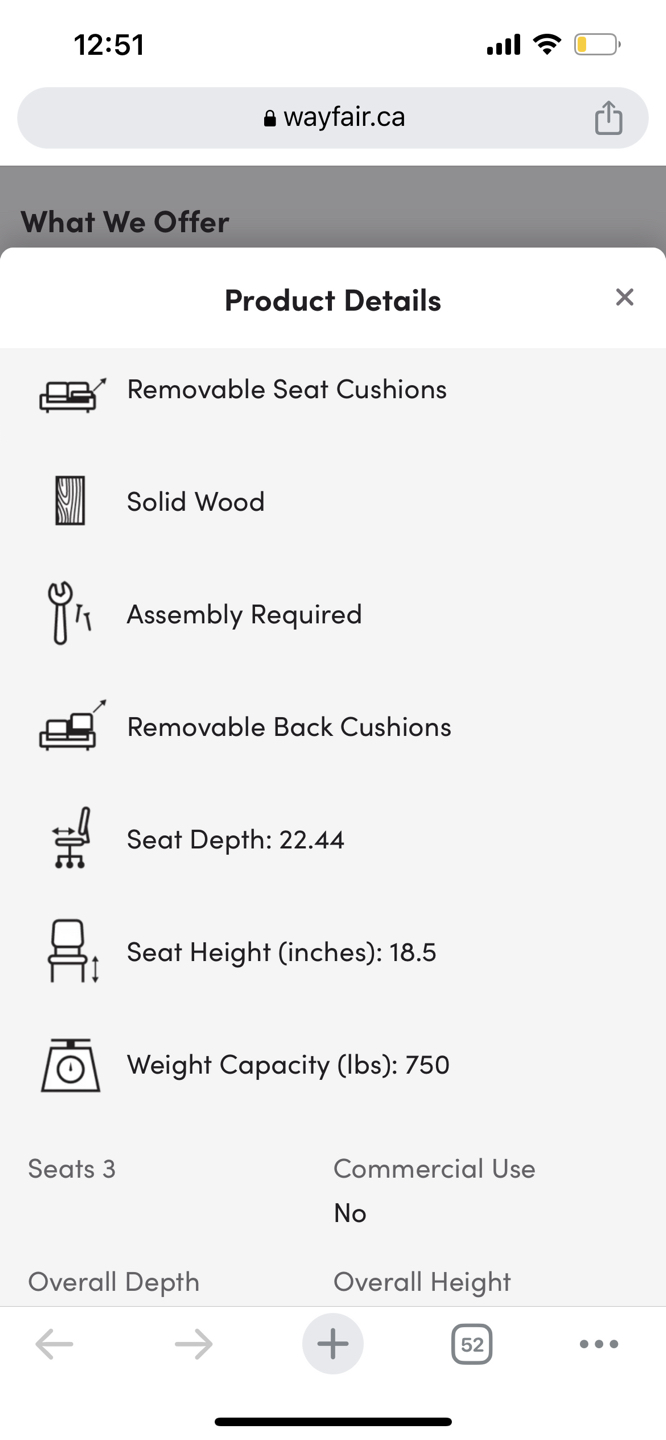Open the wayfair.ca address bar
The height and width of the screenshot is (1440, 666).
[333, 118]
